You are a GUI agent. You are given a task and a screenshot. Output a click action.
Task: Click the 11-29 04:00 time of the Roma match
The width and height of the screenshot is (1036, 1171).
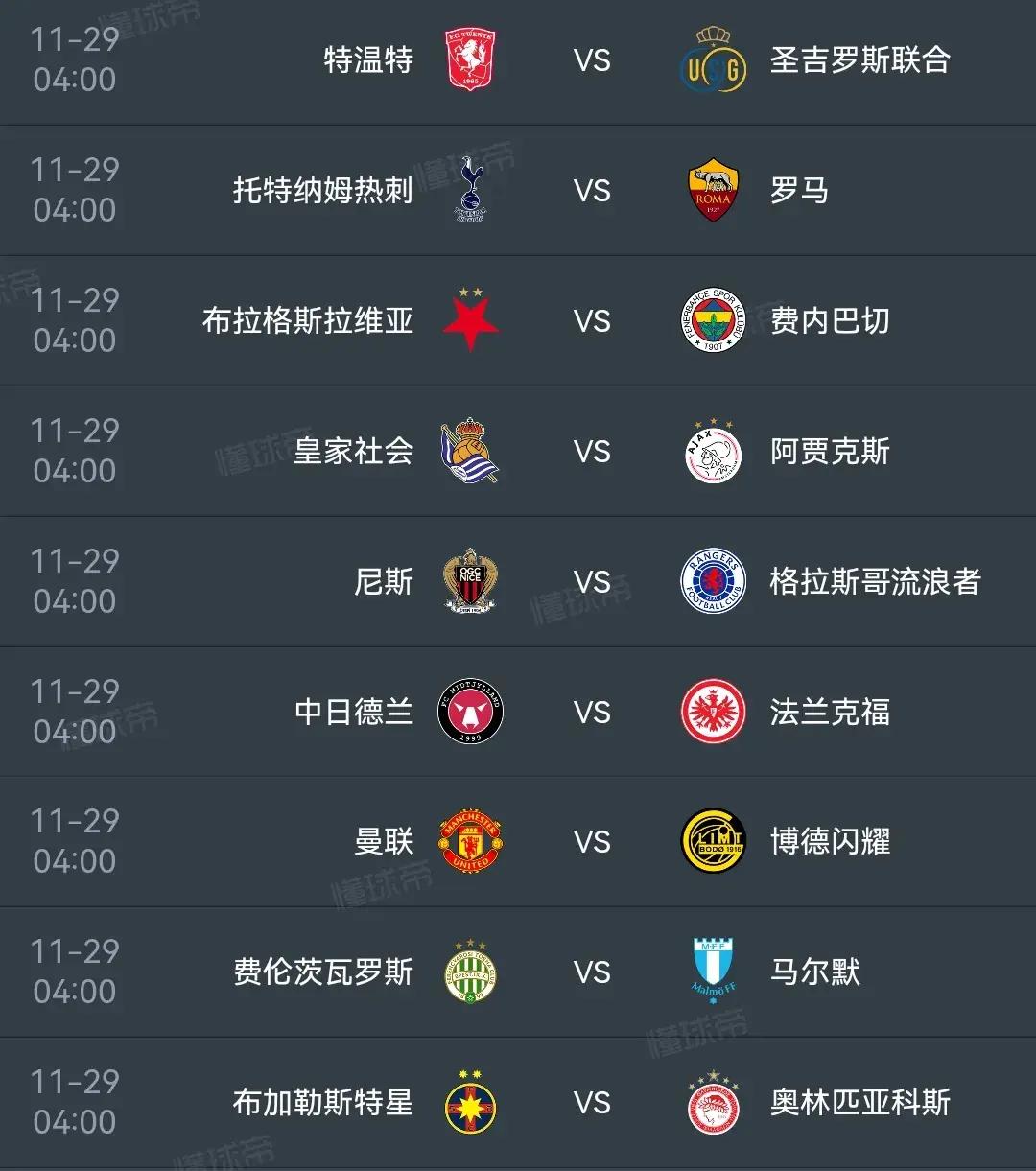click(x=77, y=190)
